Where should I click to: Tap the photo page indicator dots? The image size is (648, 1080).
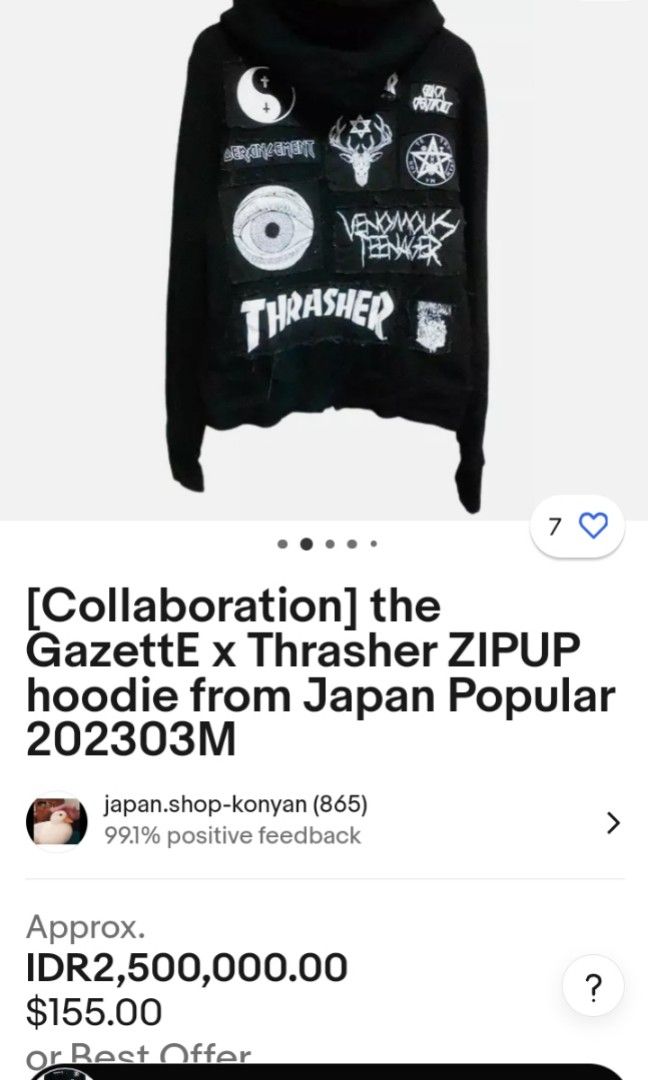326,545
